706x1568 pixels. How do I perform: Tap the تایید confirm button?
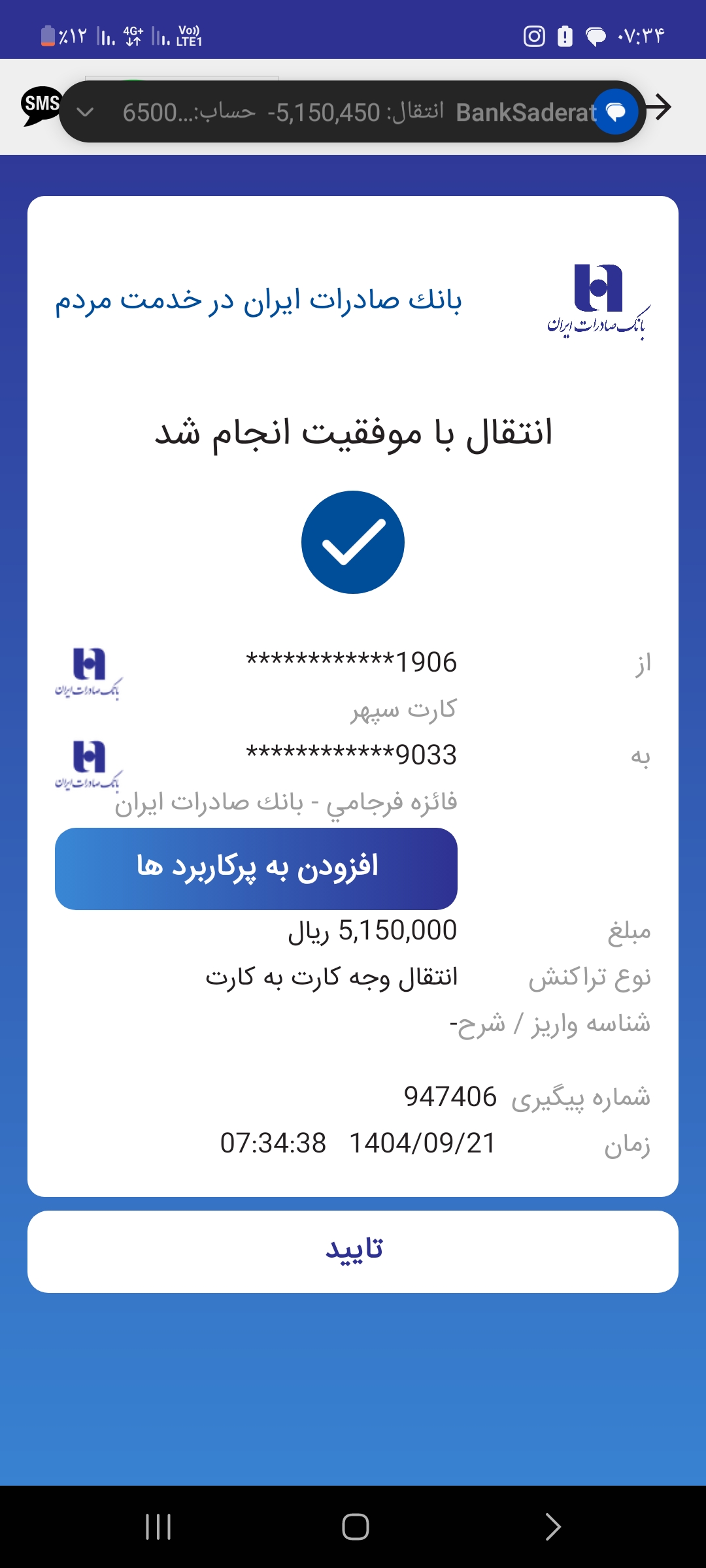coord(353,1251)
